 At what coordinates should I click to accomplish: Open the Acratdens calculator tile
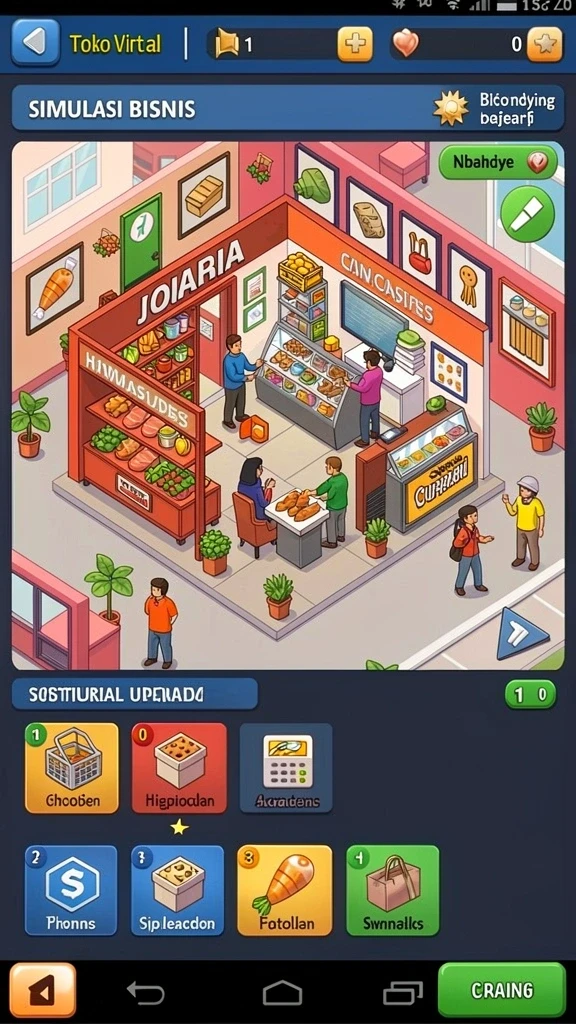[286, 768]
